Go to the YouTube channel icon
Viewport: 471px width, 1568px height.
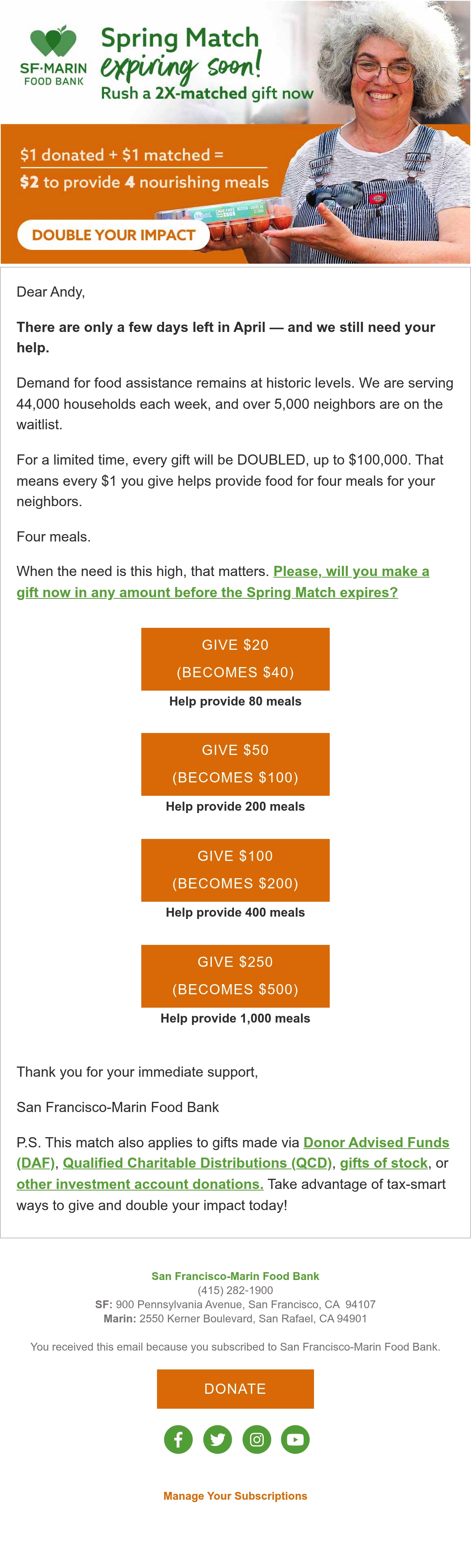tap(295, 1440)
